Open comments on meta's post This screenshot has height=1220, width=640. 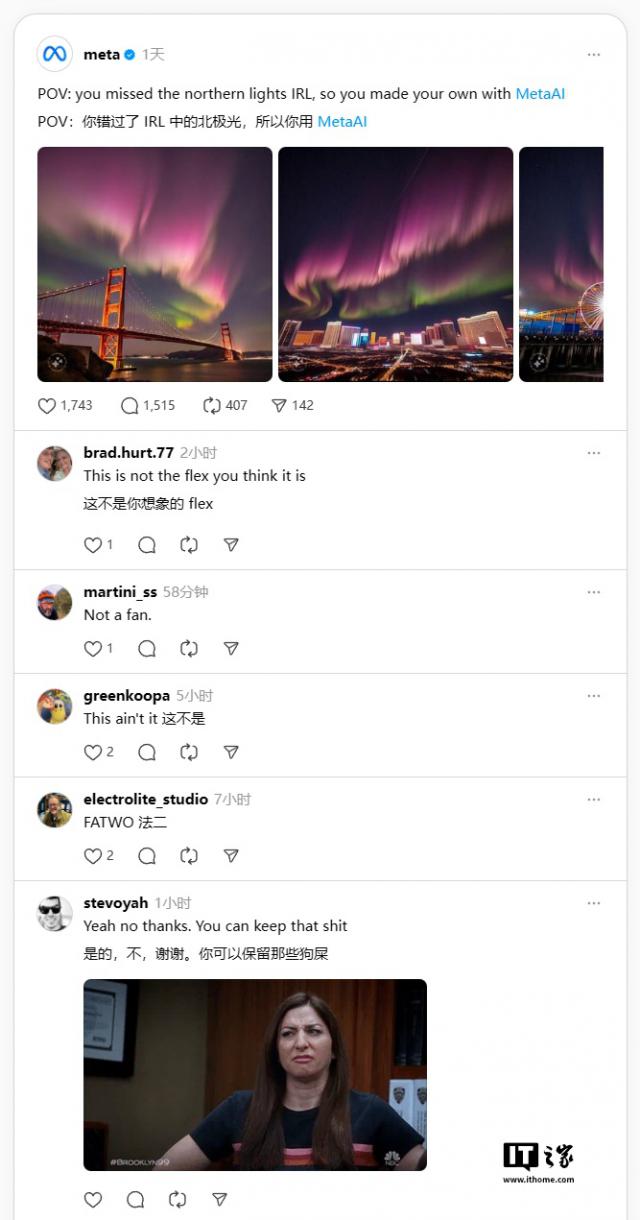[130, 406]
